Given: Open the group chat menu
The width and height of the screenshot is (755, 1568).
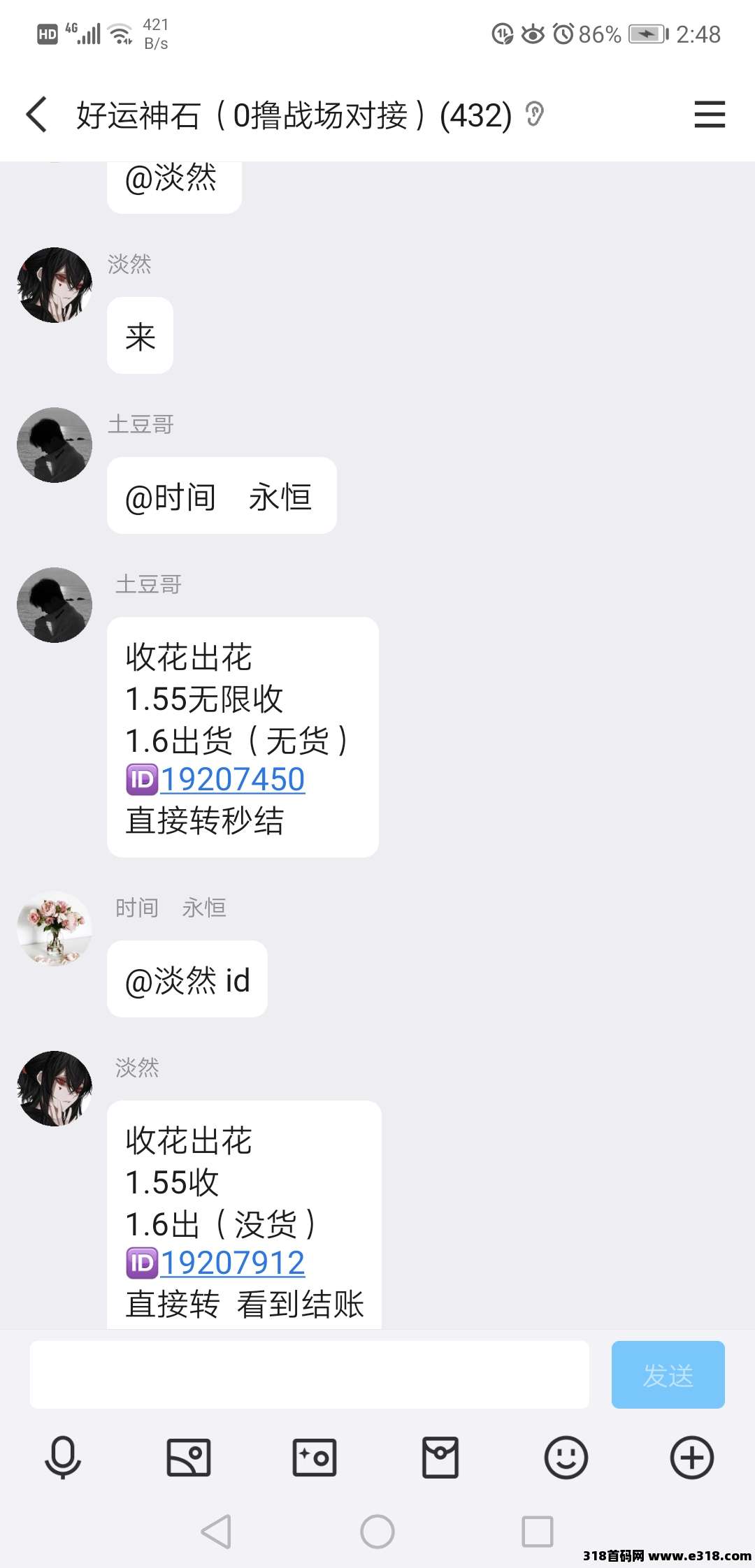Looking at the screenshot, I should 709,115.
